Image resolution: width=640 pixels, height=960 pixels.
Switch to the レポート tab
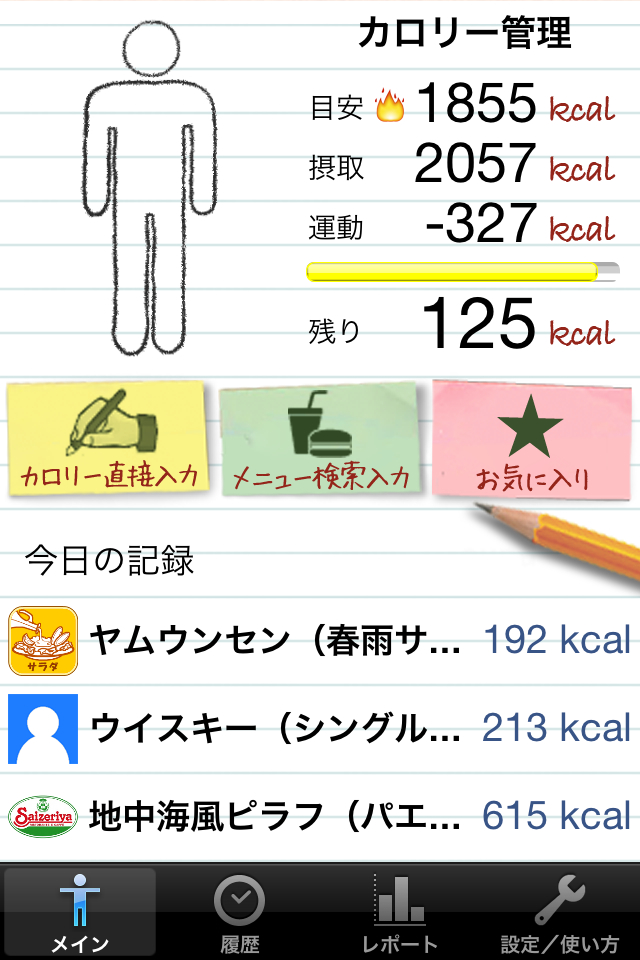(400, 912)
